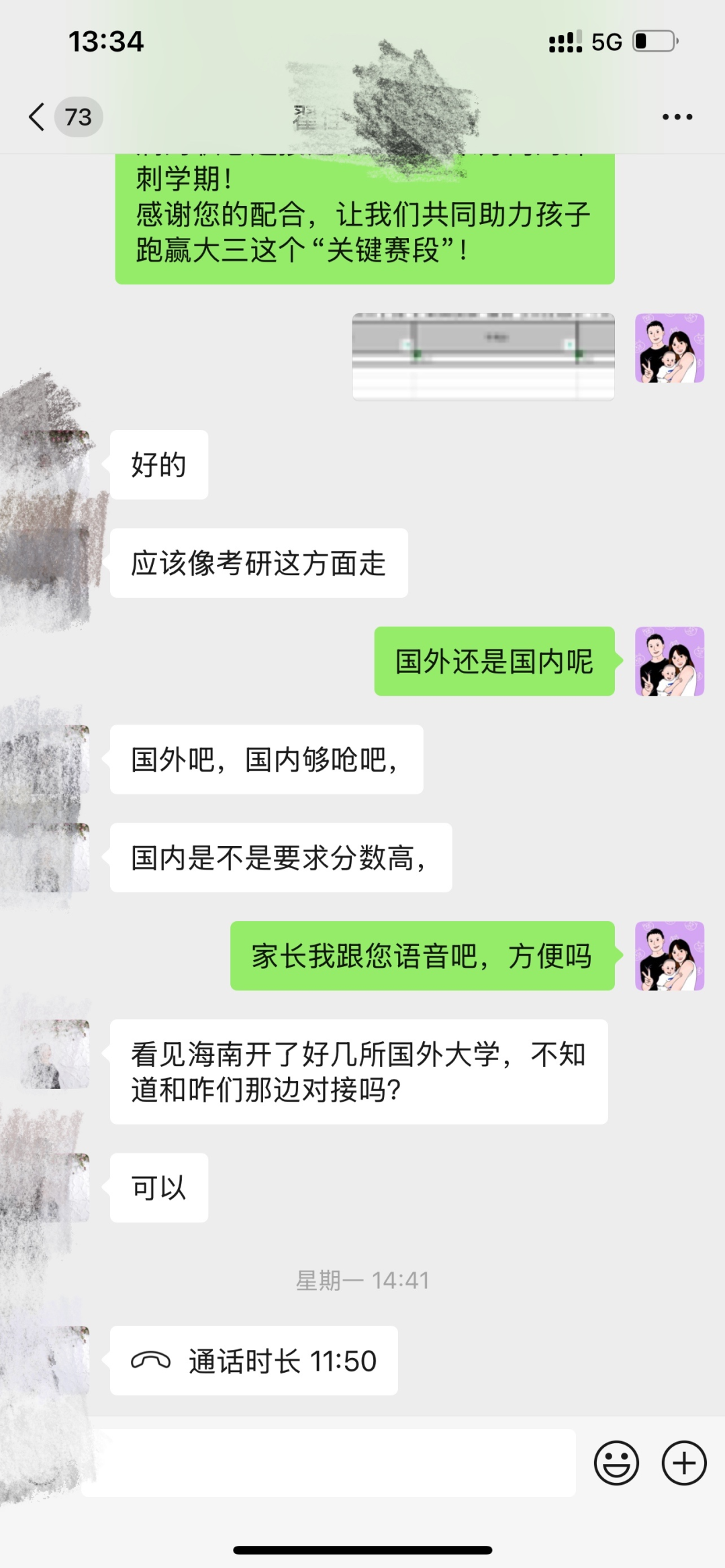
Task: Open the plus attachment menu
Action: click(684, 1463)
